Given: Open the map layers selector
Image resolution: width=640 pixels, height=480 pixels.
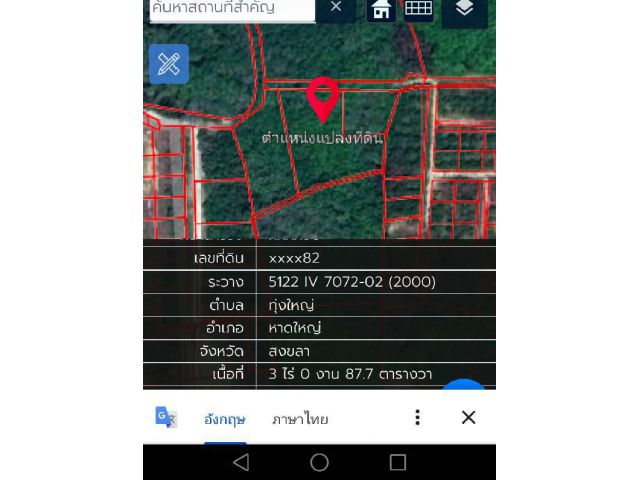Looking at the screenshot, I should click(465, 9).
